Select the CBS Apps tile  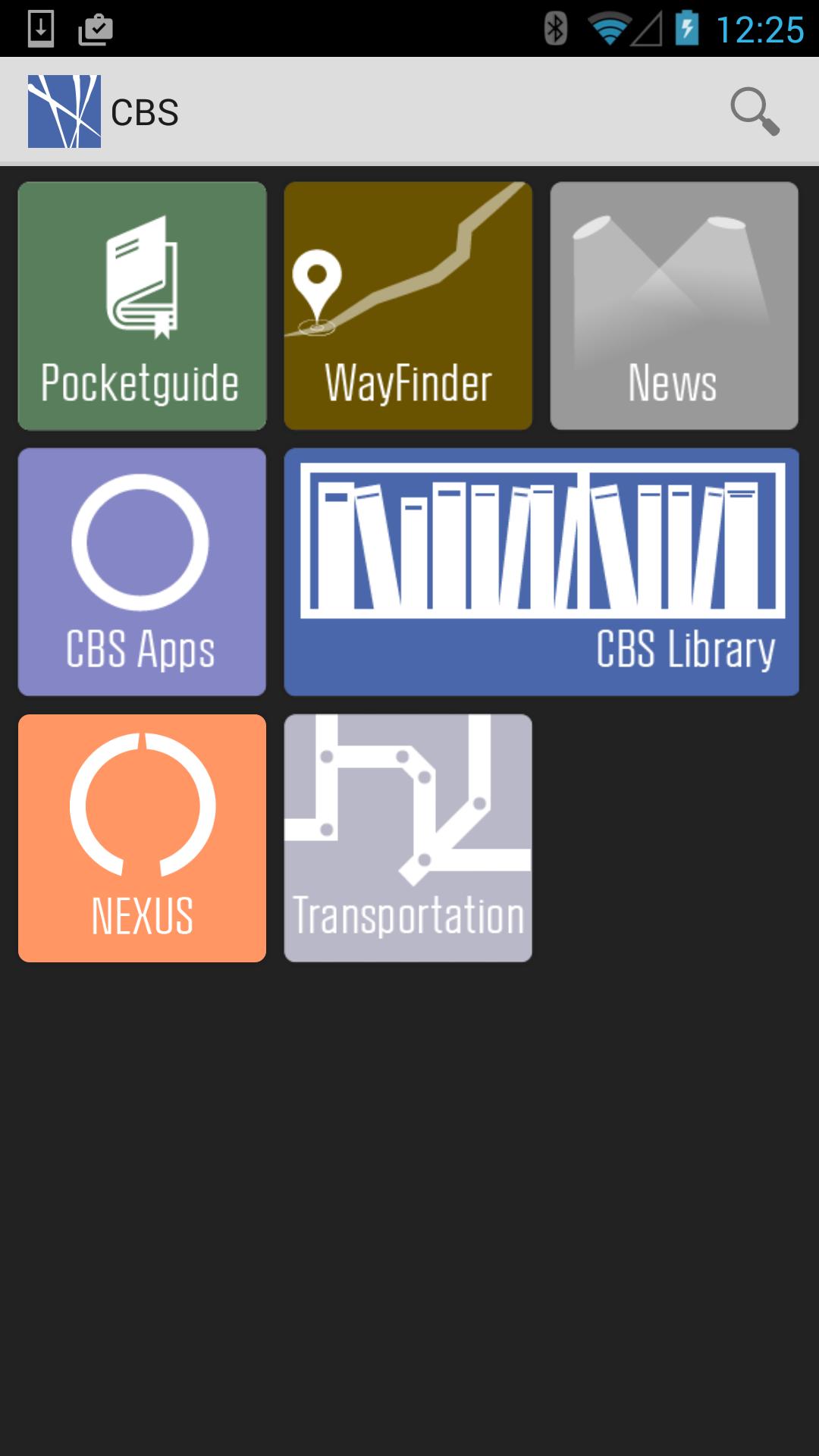(143, 572)
